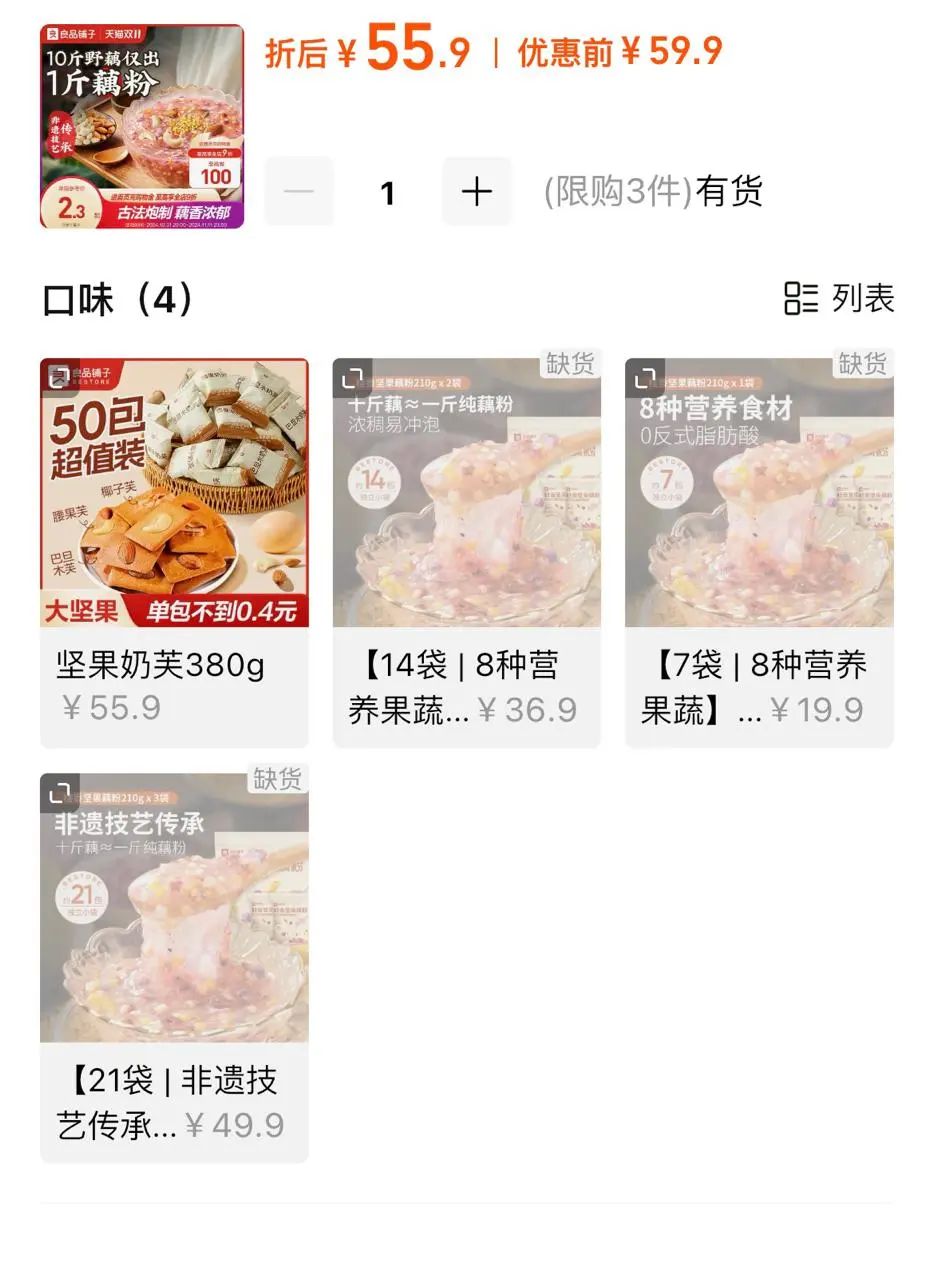Expand the 21袋 option picture
The width and height of the screenshot is (934, 1280).
pos(60,793)
